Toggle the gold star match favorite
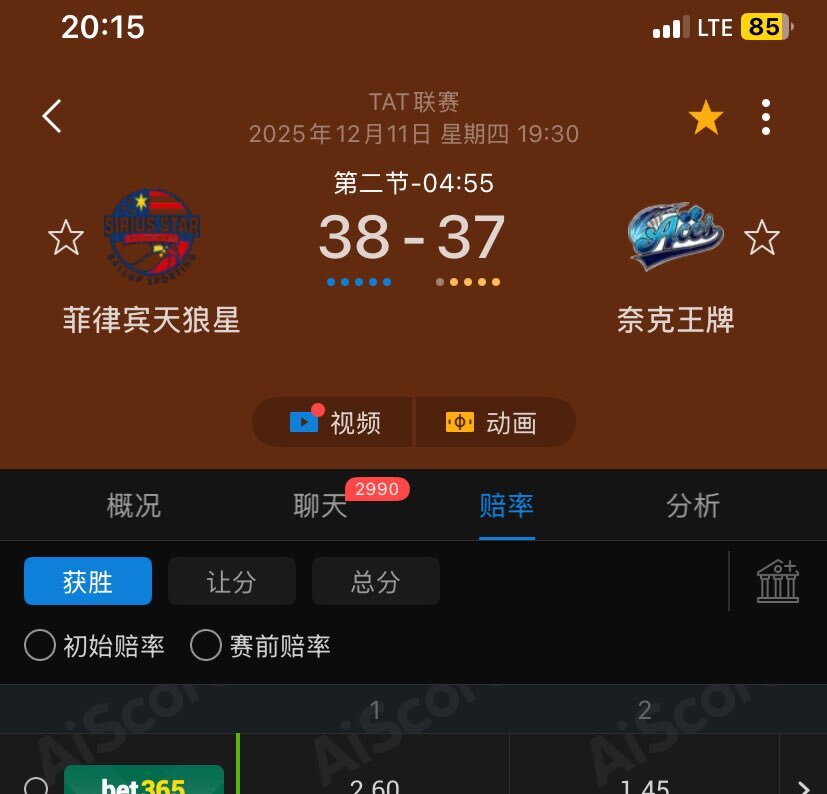This screenshot has height=794, width=827. point(706,119)
